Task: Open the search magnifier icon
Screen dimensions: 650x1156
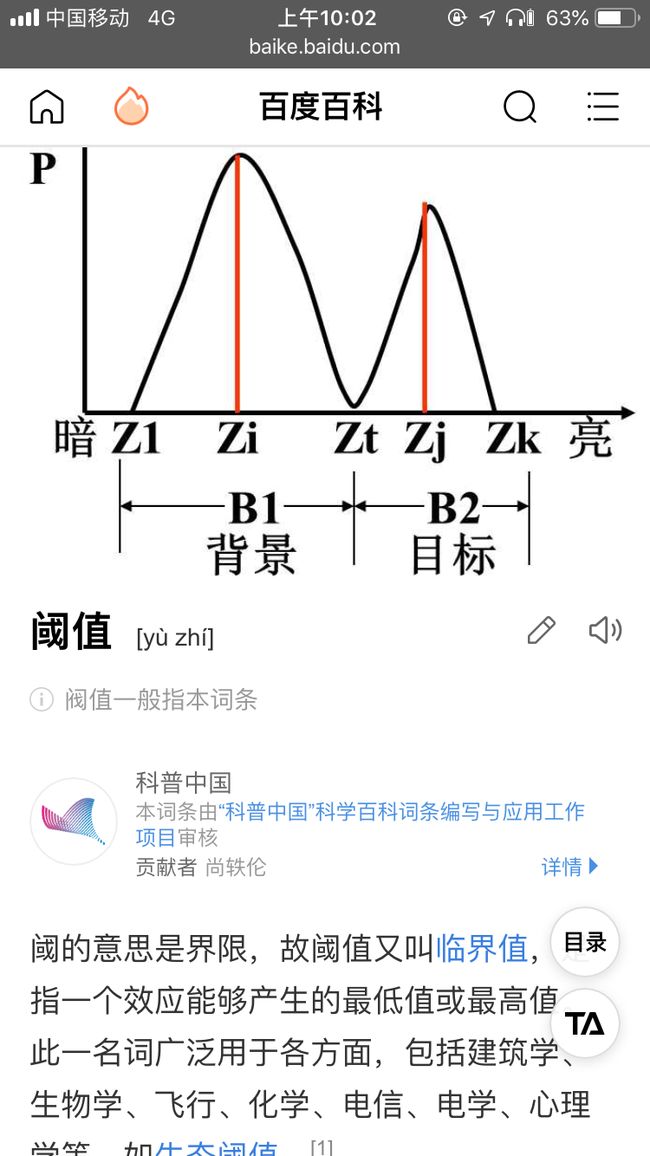Action: pyautogui.click(x=520, y=108)
